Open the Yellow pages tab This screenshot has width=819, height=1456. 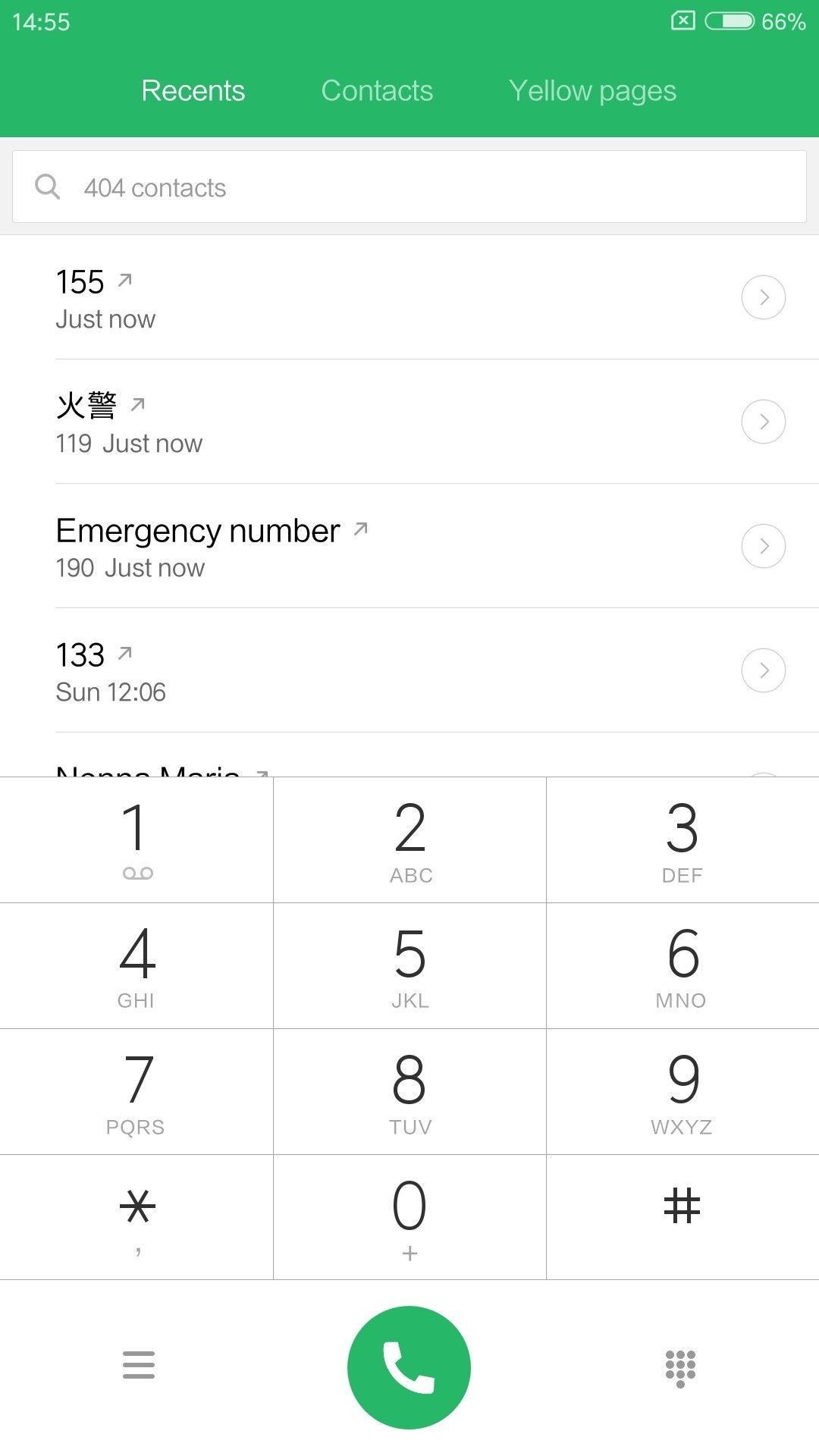(x=592, y=91)
